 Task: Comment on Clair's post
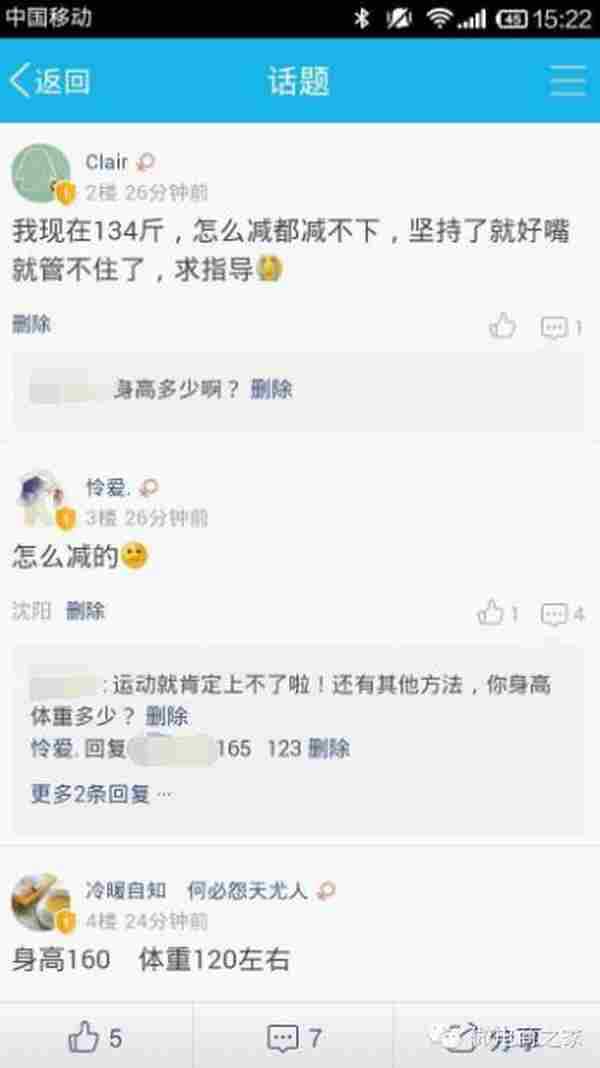(x=560, y=327)
